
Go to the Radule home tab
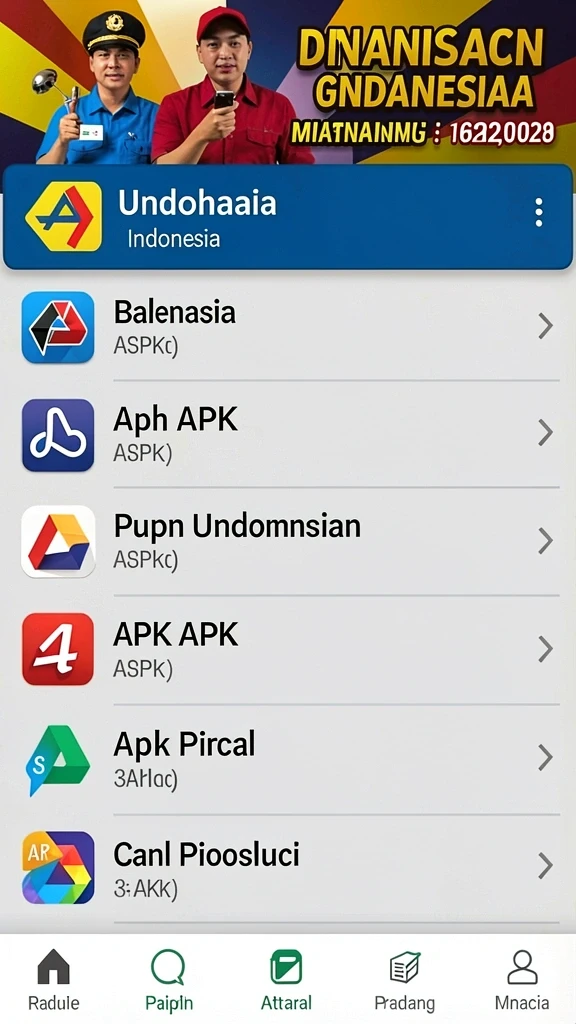point(54,980)
